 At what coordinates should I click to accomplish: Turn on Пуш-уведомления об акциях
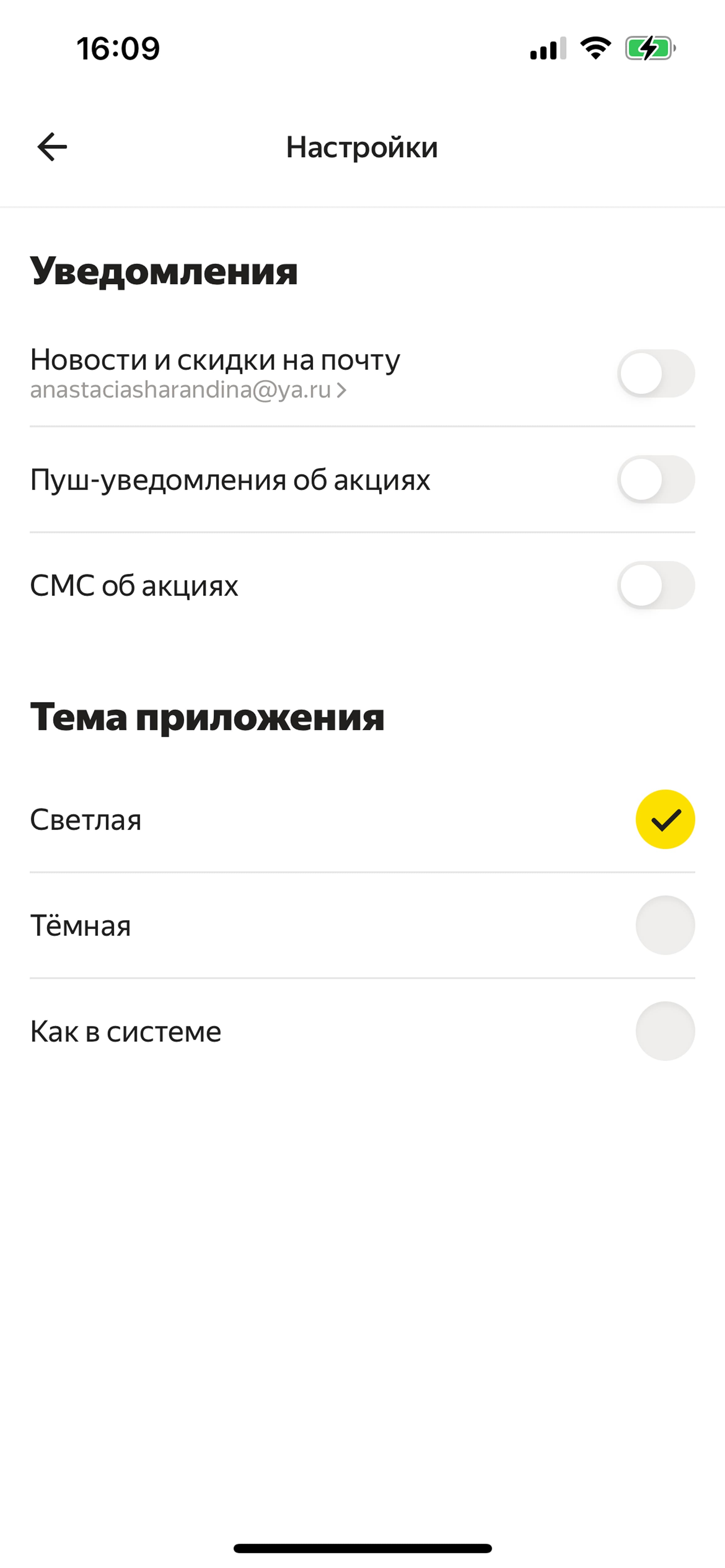tap(656, 479)
